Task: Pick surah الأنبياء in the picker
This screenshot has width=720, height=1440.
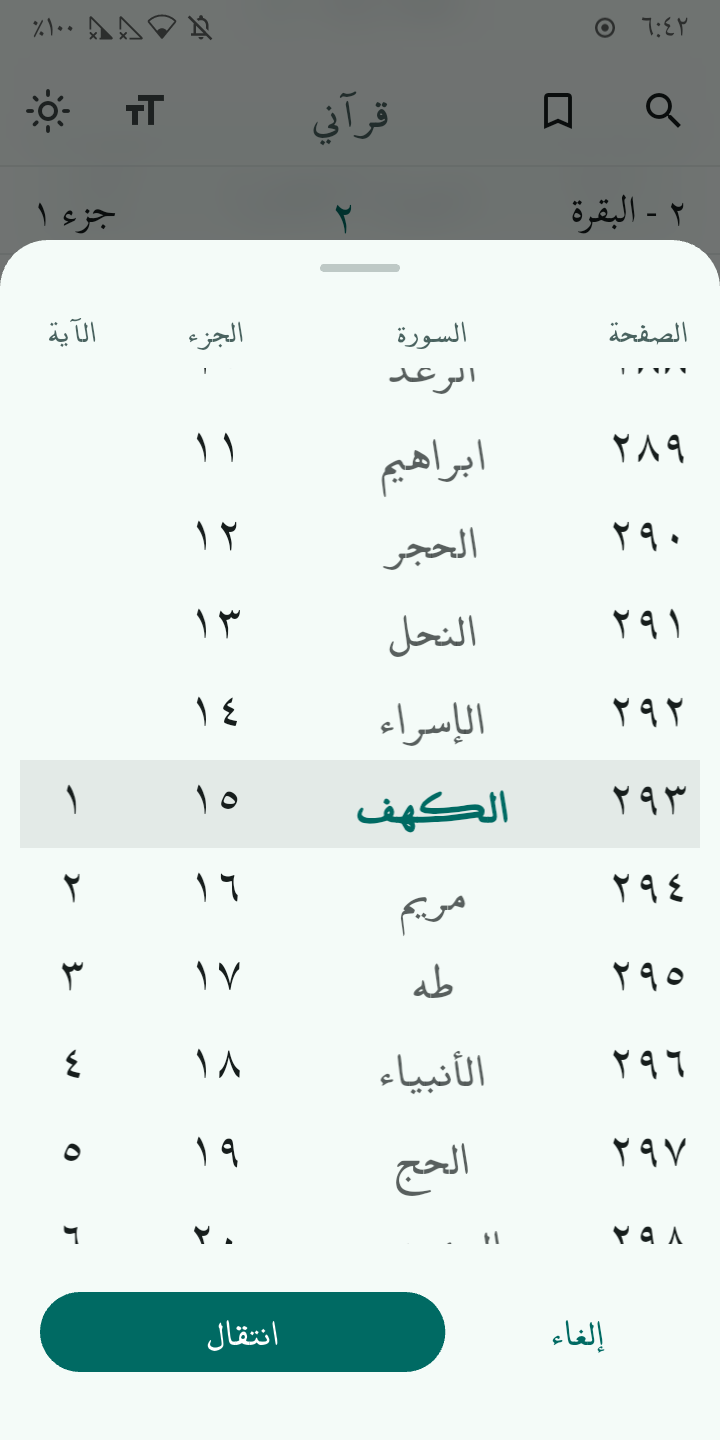Action: (434, 1070)
